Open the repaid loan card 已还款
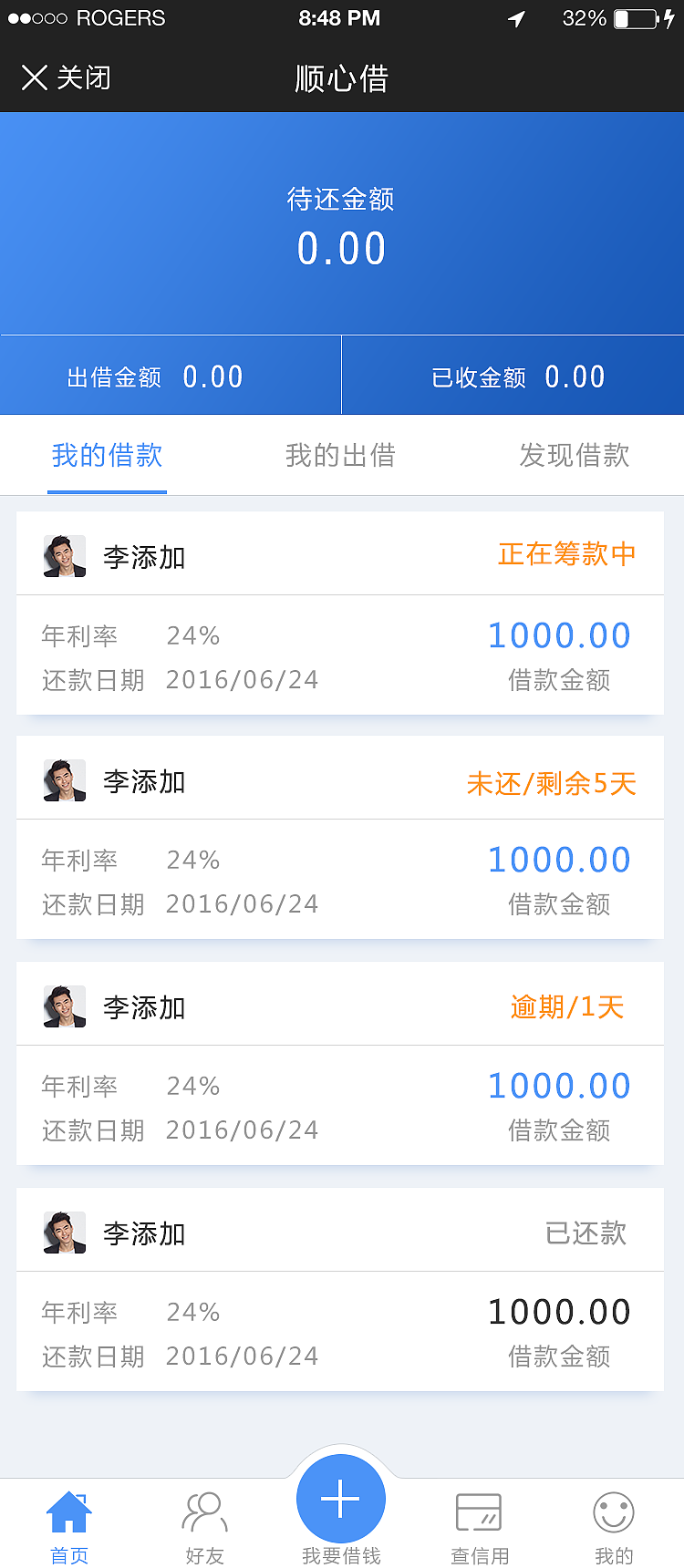The width and height of the screenshot is (684, 1568). pos(339,1289)
